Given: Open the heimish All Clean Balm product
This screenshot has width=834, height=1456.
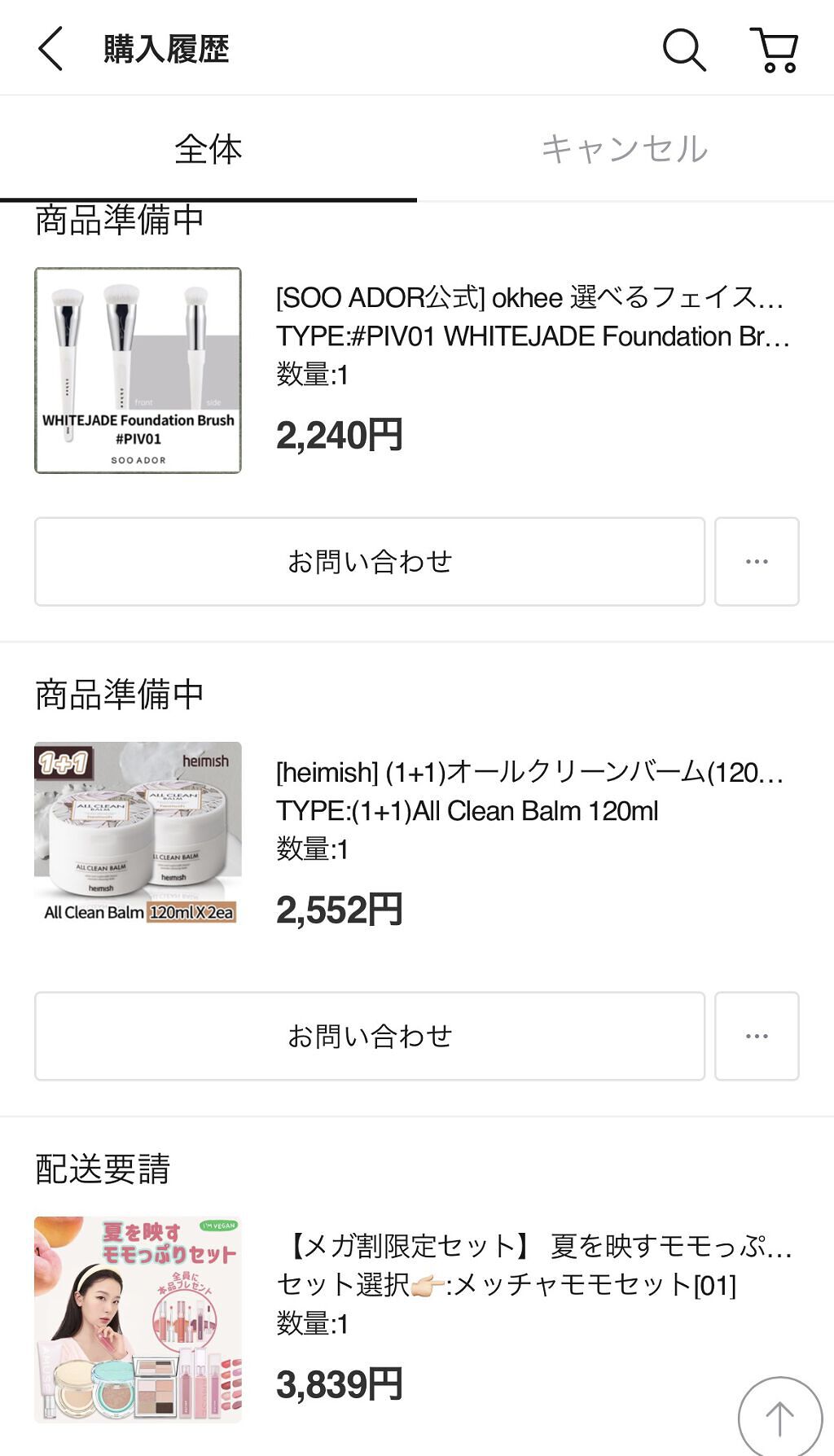Looking at the screenshot, I should coord(138,833).
